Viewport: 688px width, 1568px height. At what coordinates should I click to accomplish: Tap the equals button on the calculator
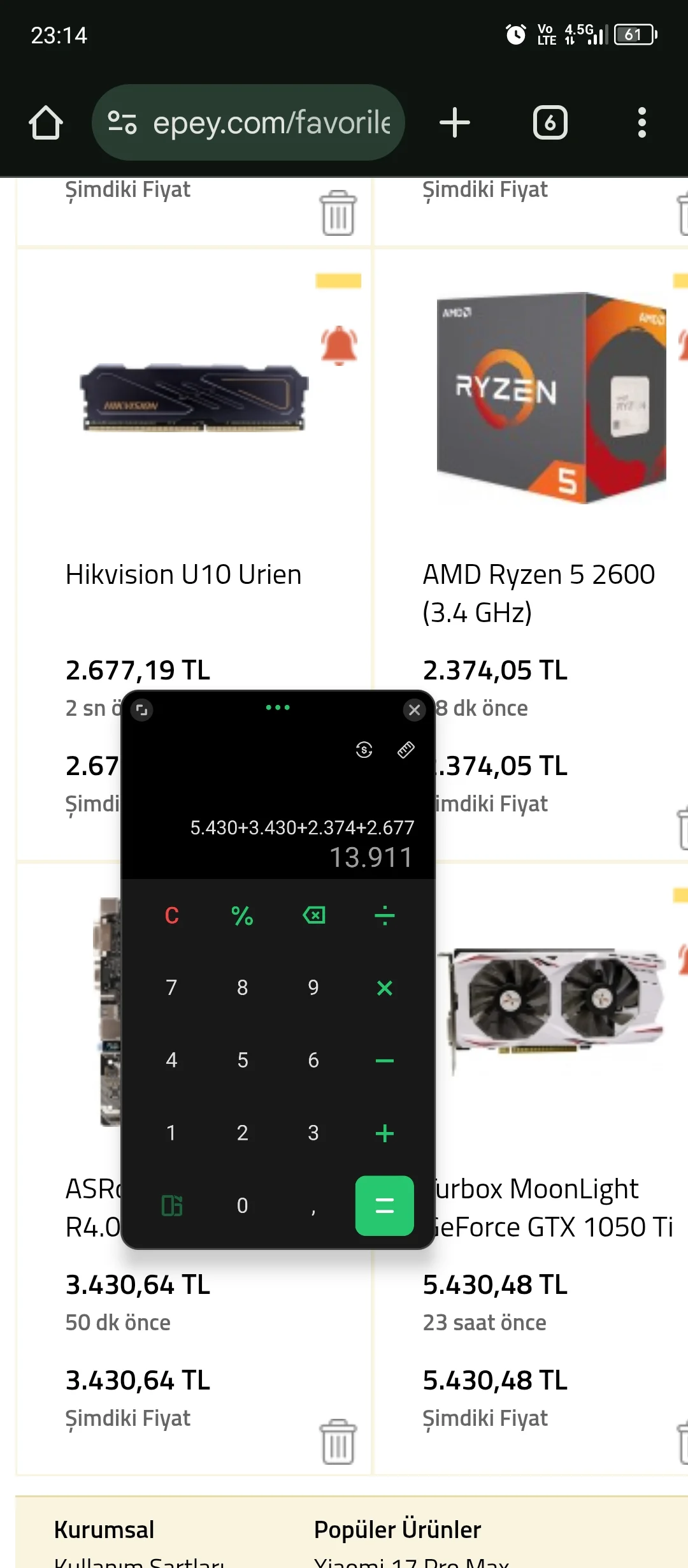tap(384, 1205)
